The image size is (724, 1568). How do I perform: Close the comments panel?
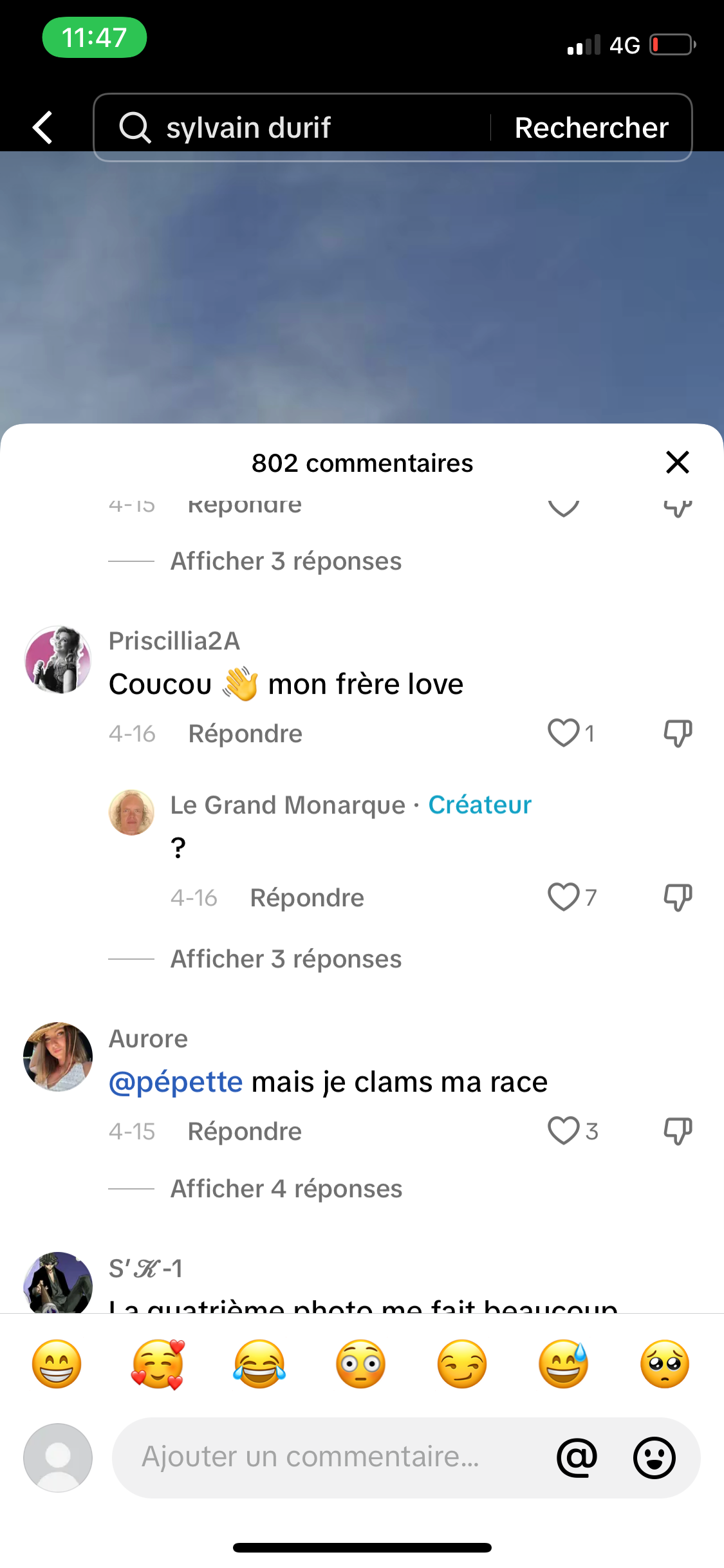pos(678,462)
